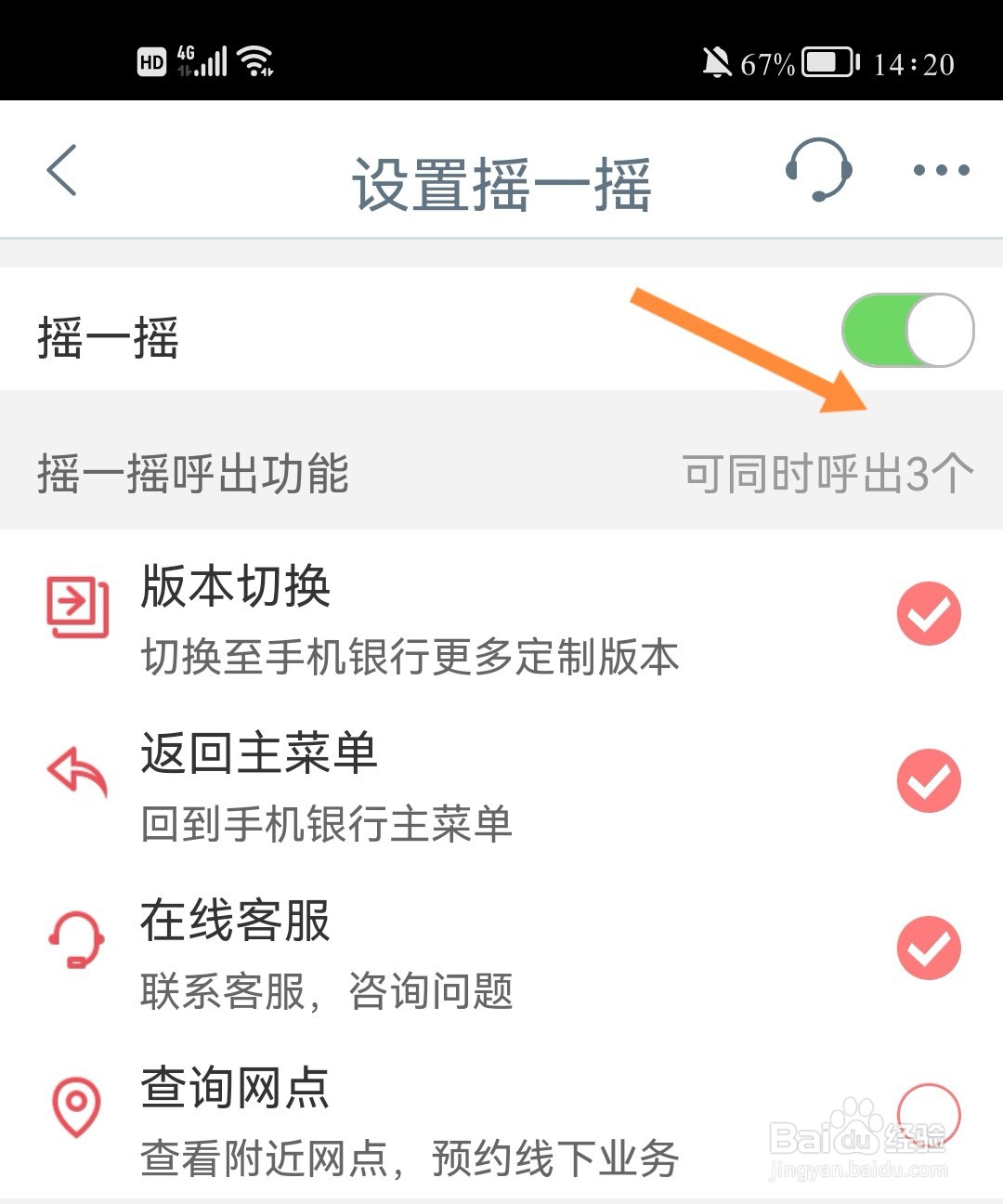Uncheck the 版本切换 selection checkmark
Image resolution: width=1003 pixels, height=1204 pixels.
coord(928,612)
